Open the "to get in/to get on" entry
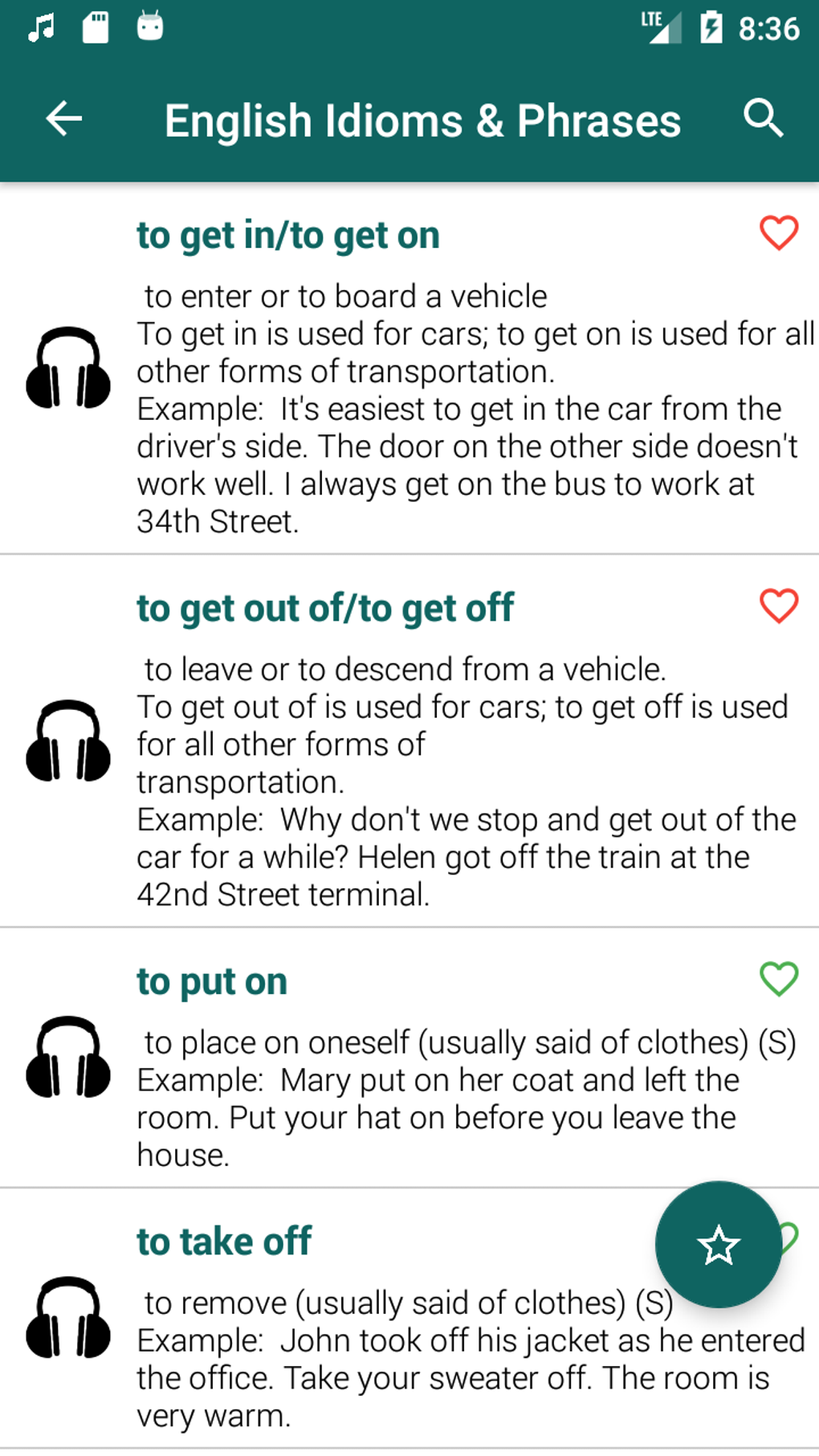This screenshot has width=819, height=1456. click(x=287, y=235)
